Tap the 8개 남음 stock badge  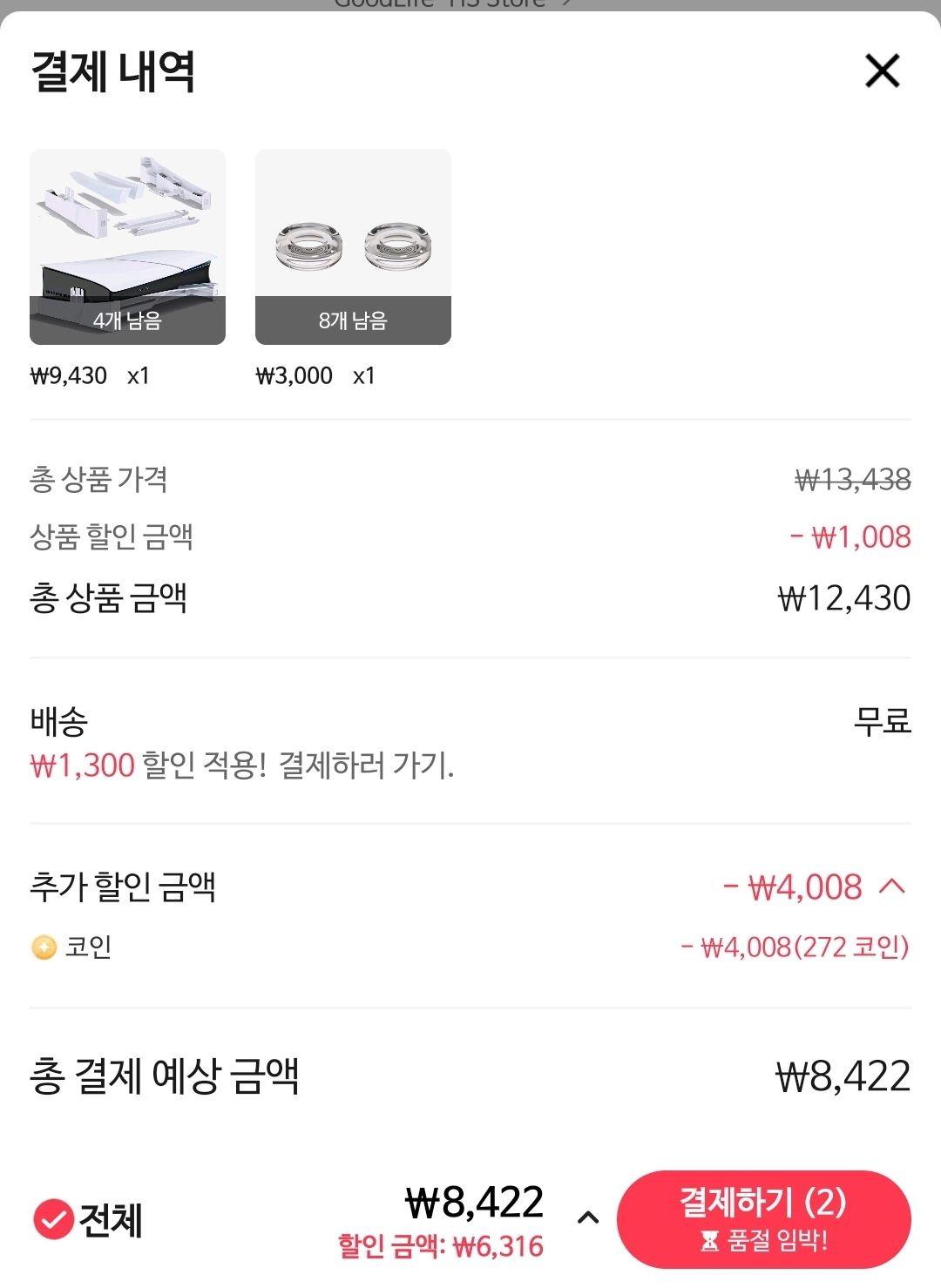[x=352, y=321]
